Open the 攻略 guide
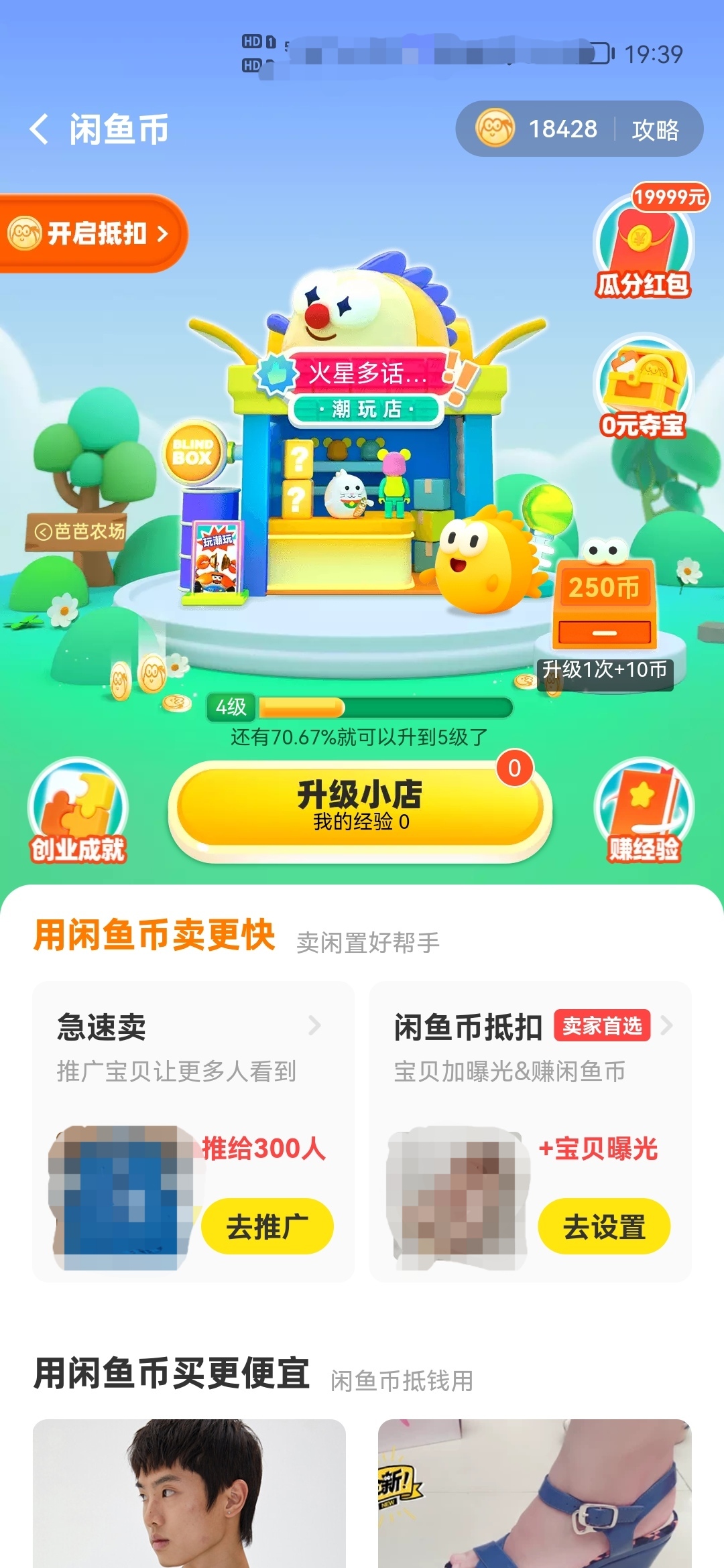This screenshot has height=1568, width=724. [655, 129]
